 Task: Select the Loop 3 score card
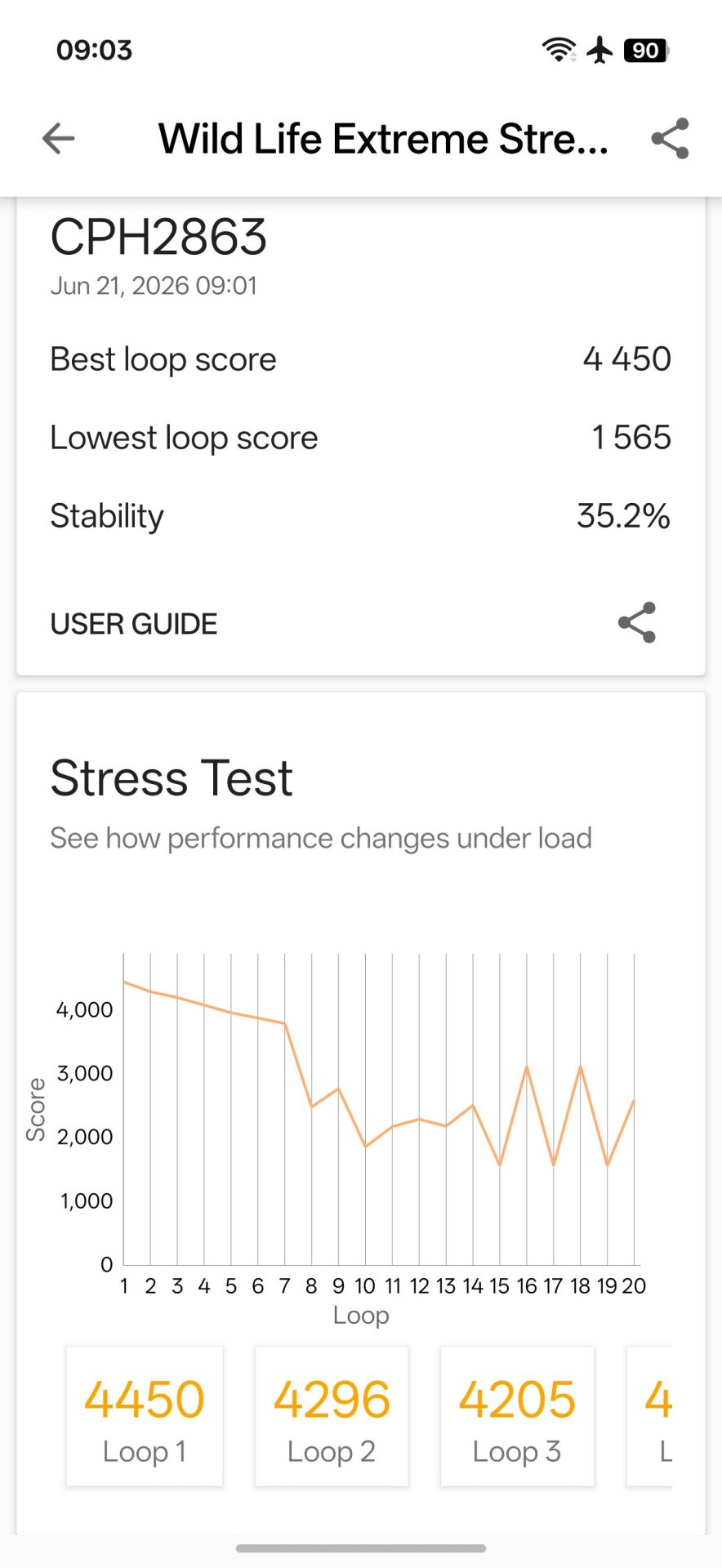517,1416
